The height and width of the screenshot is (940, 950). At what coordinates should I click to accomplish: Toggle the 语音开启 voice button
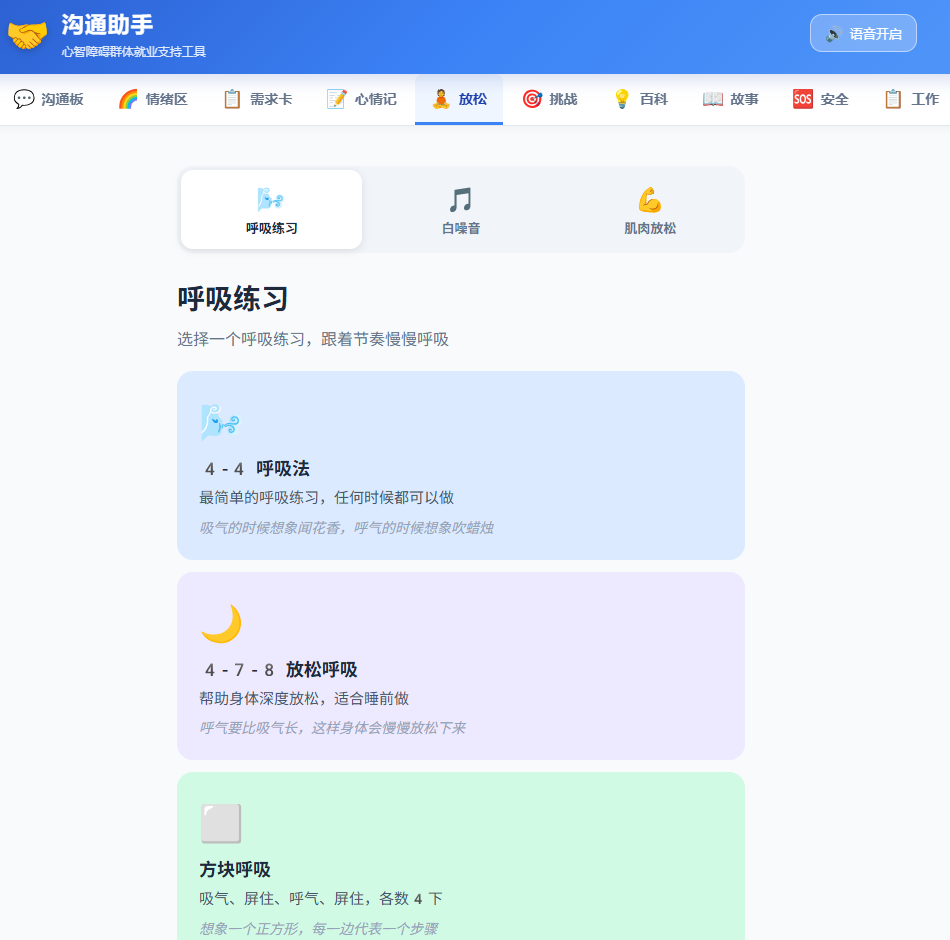pyautogui.click(x=863, y=33)
